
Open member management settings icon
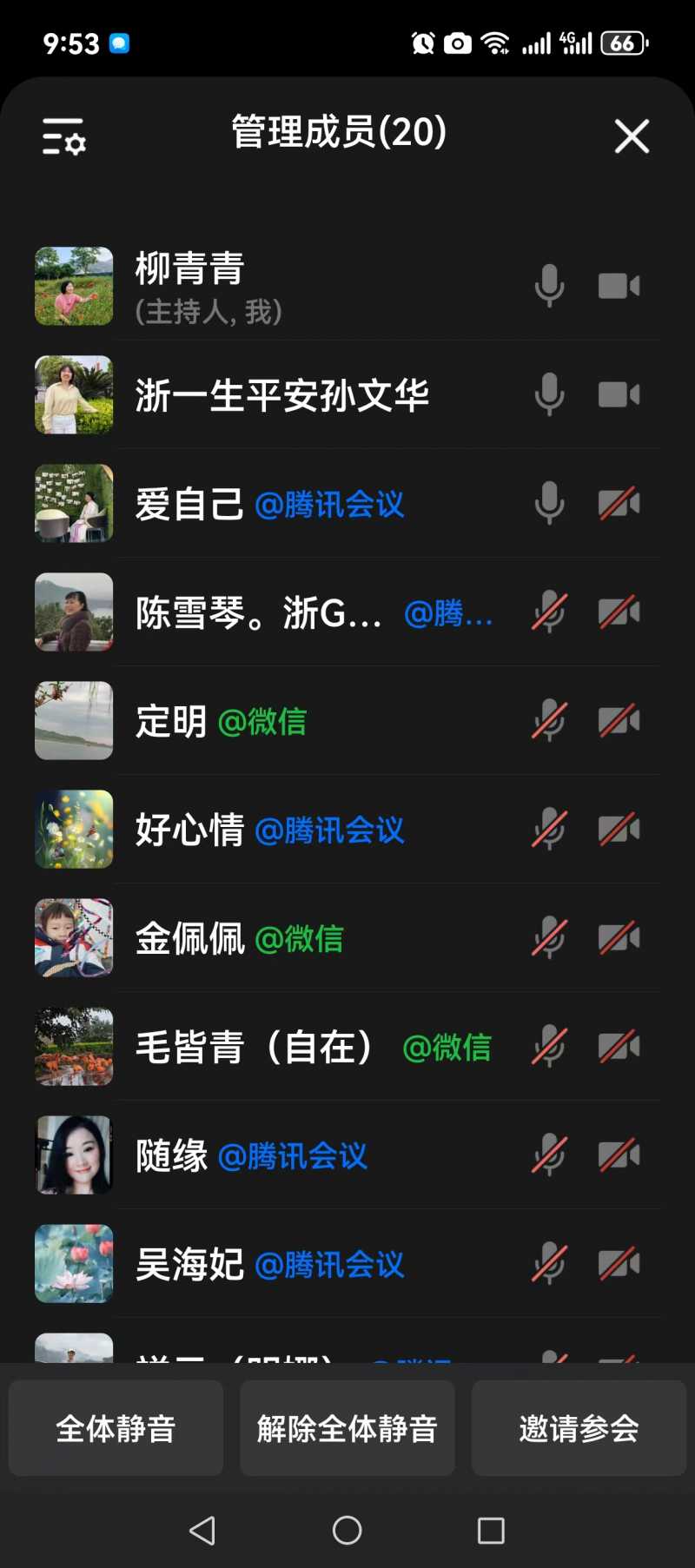(x=64, y=137)
